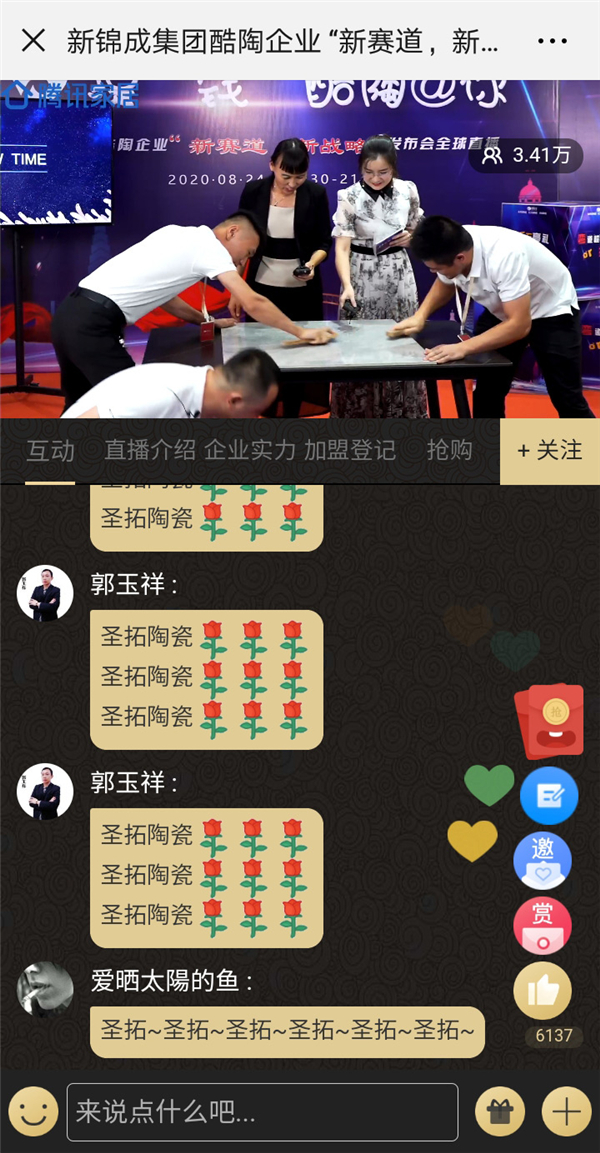Image resolution: width=600 pixels, height=1153 pixels.
Task: Open the 企业实力 tab
Action: pos(250,451)
